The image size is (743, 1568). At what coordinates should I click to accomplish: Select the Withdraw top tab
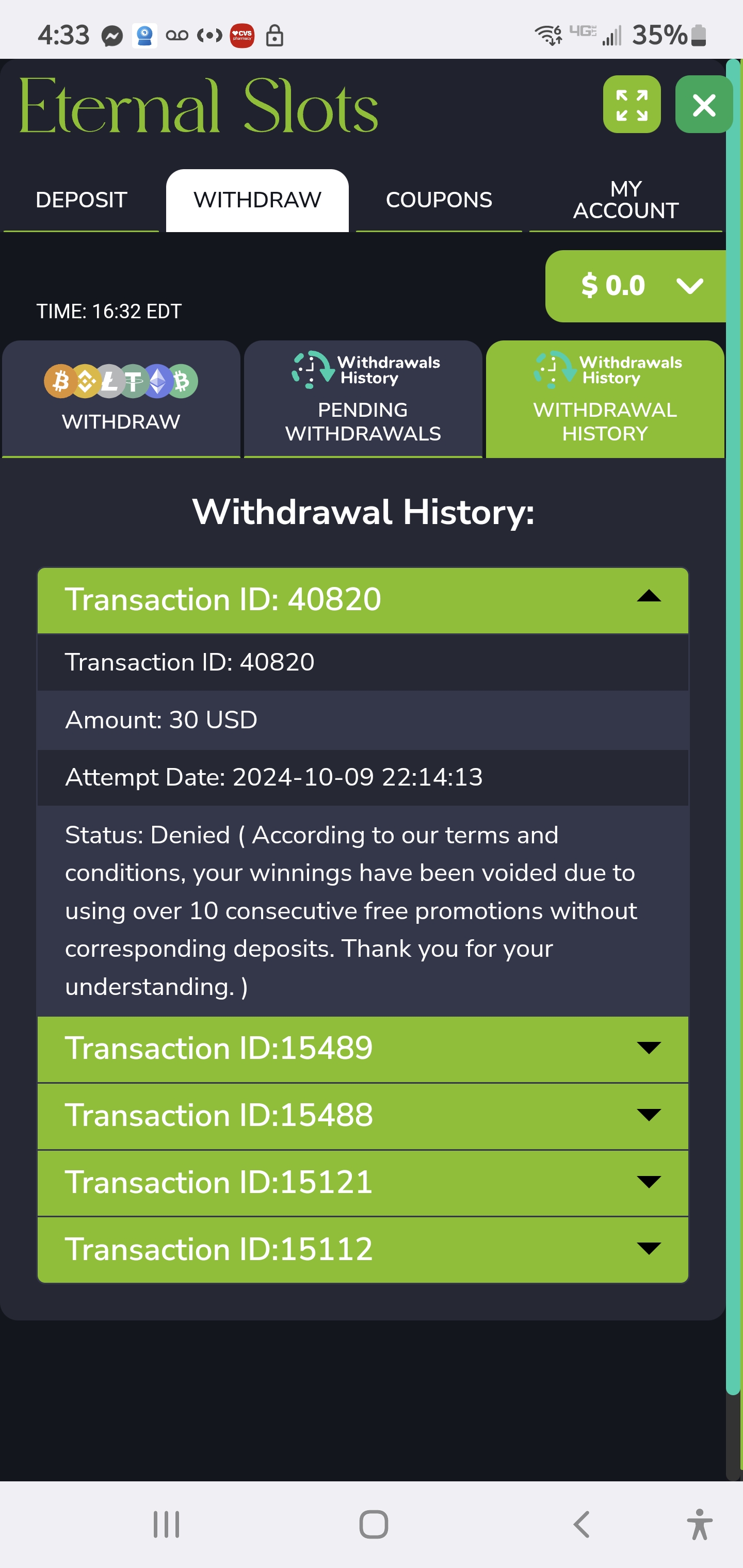pyautogui.click(x=257, y=200)
